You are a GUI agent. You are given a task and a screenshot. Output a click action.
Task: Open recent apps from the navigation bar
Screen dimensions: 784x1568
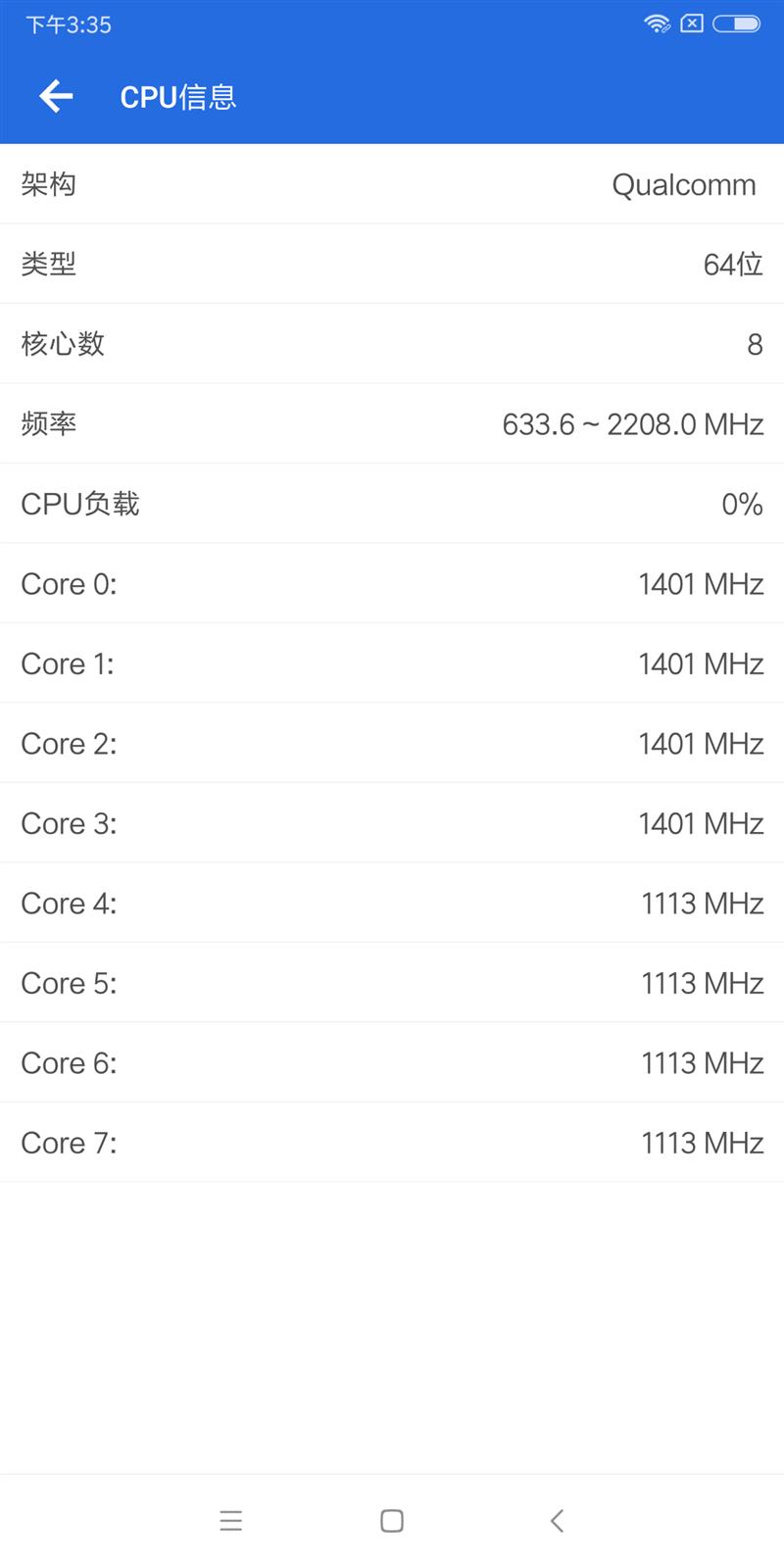pos(231,1520)
